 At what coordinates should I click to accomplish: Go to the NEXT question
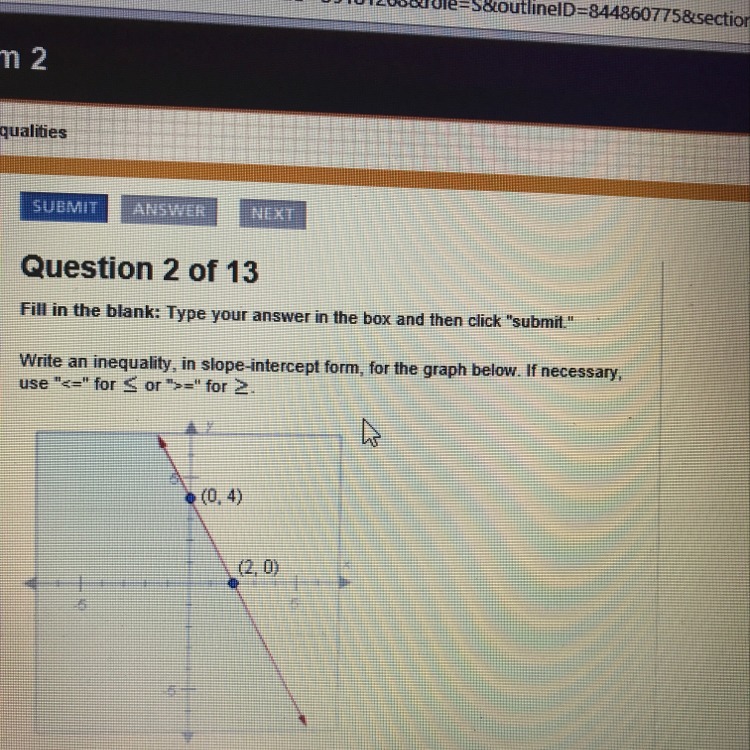click(x=272, y=214)
